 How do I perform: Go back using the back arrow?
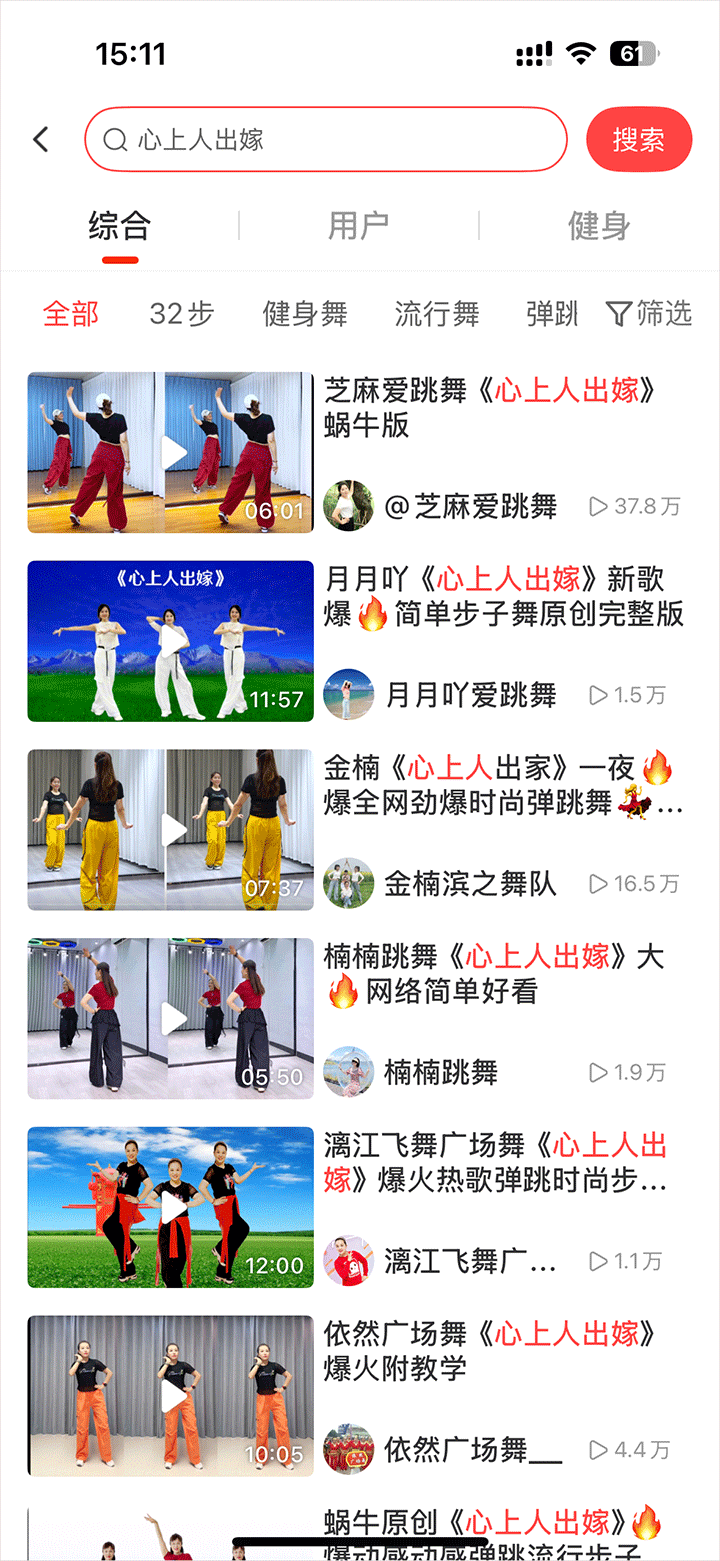[x=41, y=139]
